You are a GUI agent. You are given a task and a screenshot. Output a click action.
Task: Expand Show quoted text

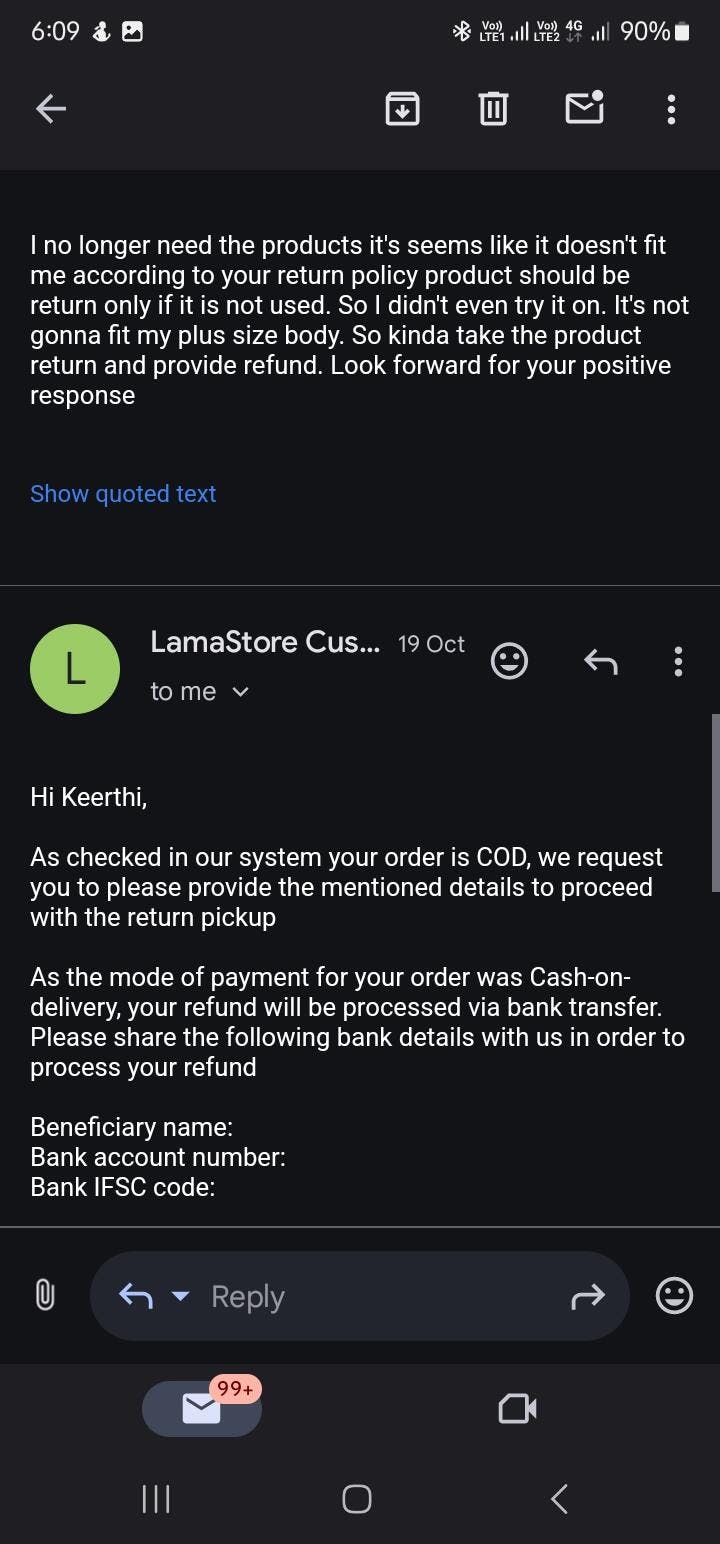pos(123,494)
